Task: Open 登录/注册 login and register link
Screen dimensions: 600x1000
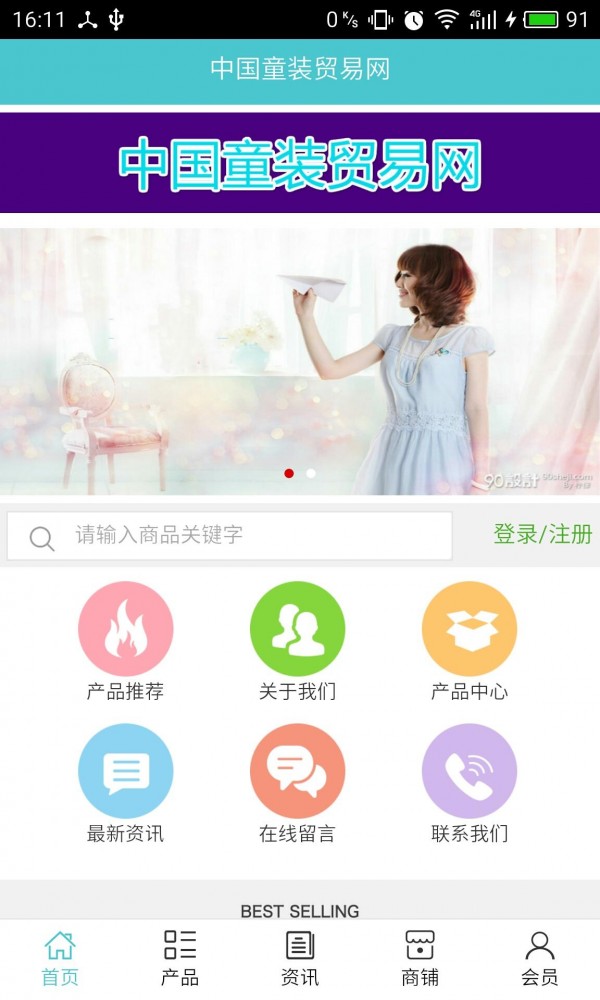Action: click(542, 534)
